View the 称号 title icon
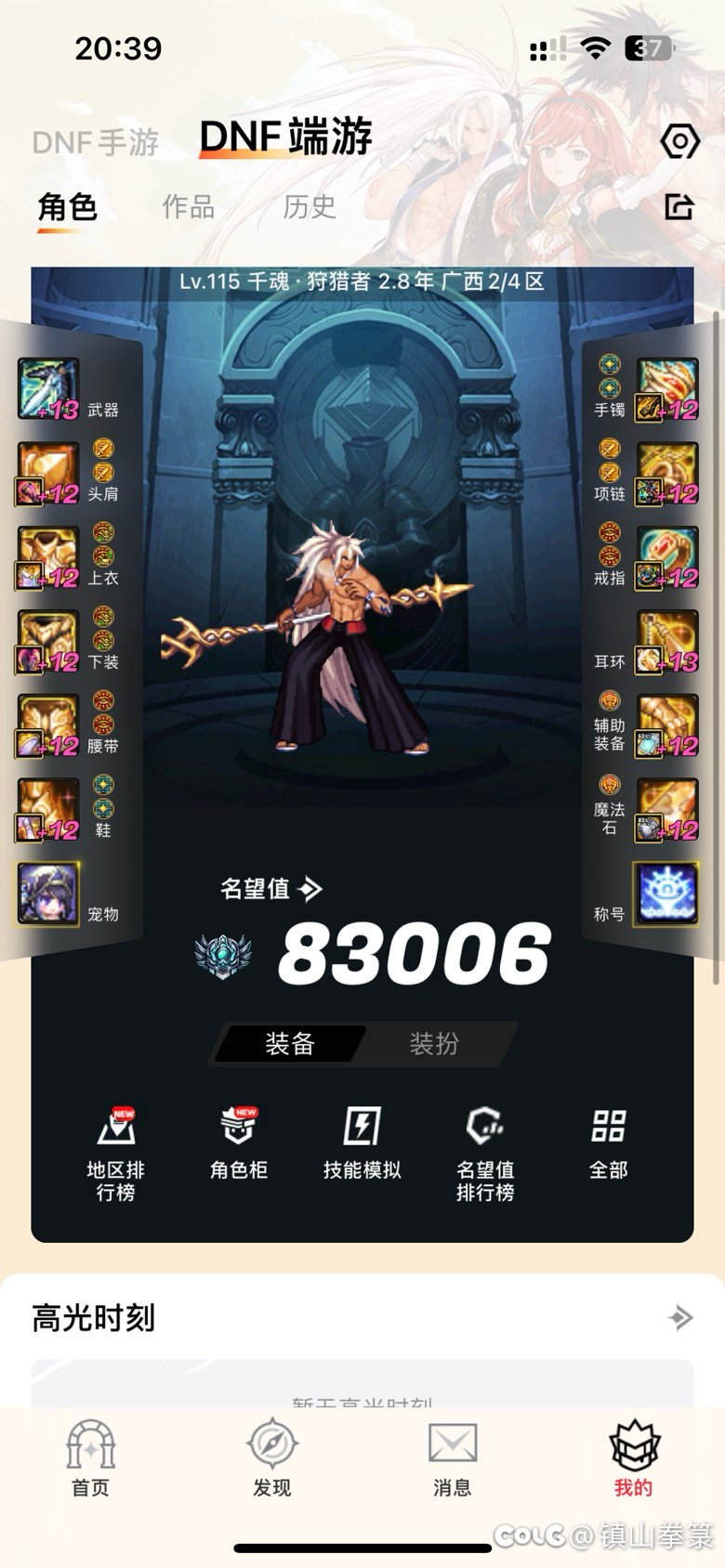 click(666, 894)
